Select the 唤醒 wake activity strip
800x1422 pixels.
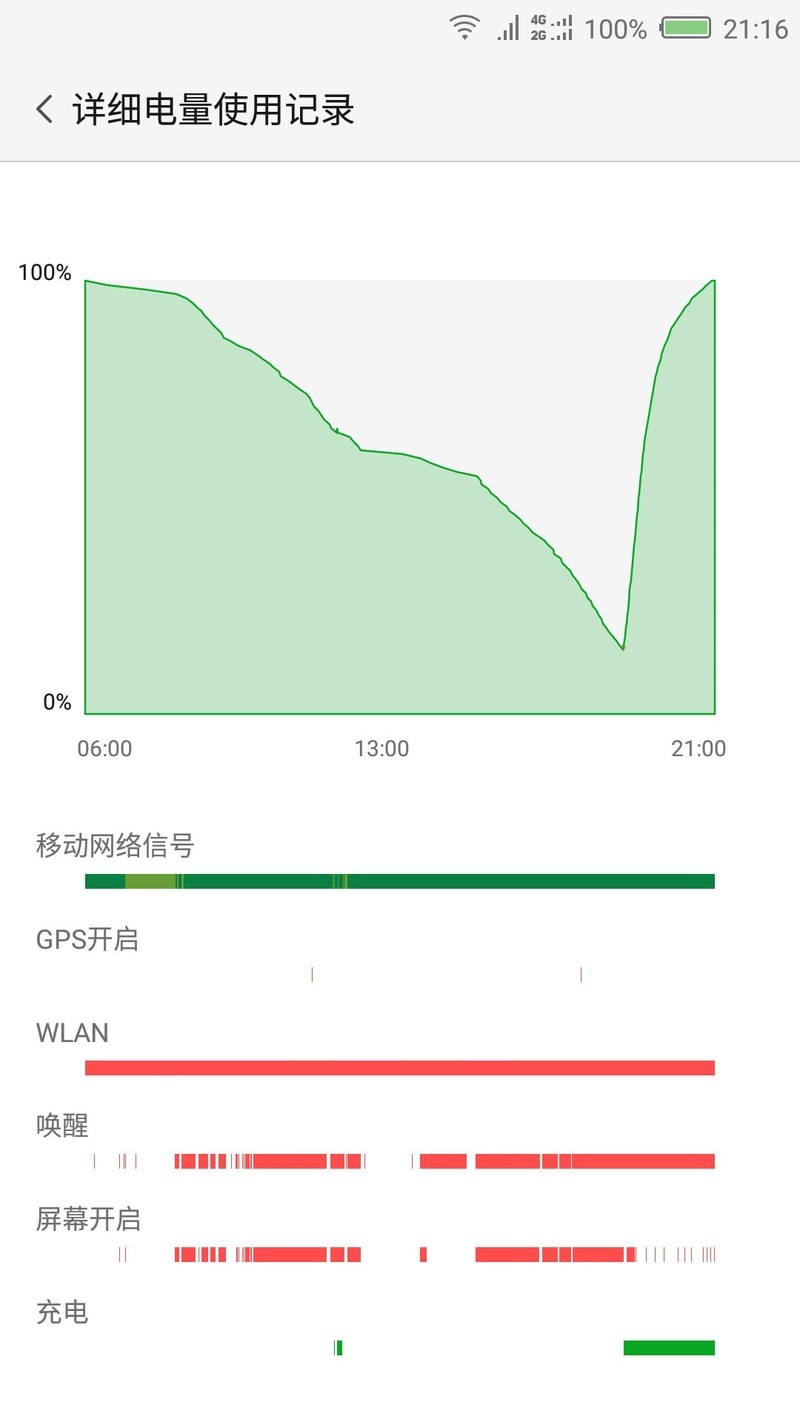coord(400,1161)
